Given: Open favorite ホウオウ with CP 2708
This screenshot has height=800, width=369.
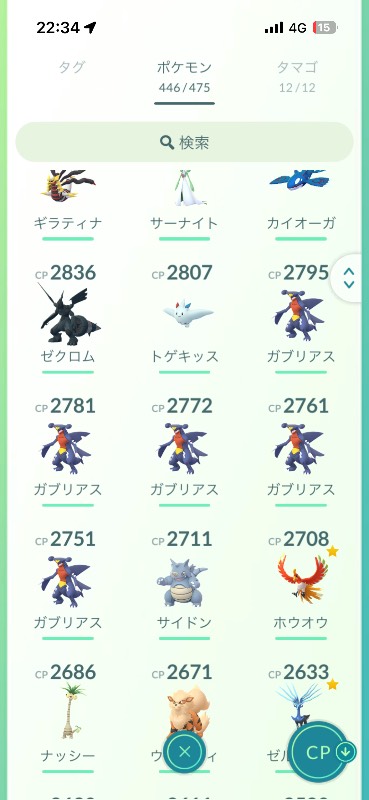Looking at the screenshot, I should [x=301, y=584].
